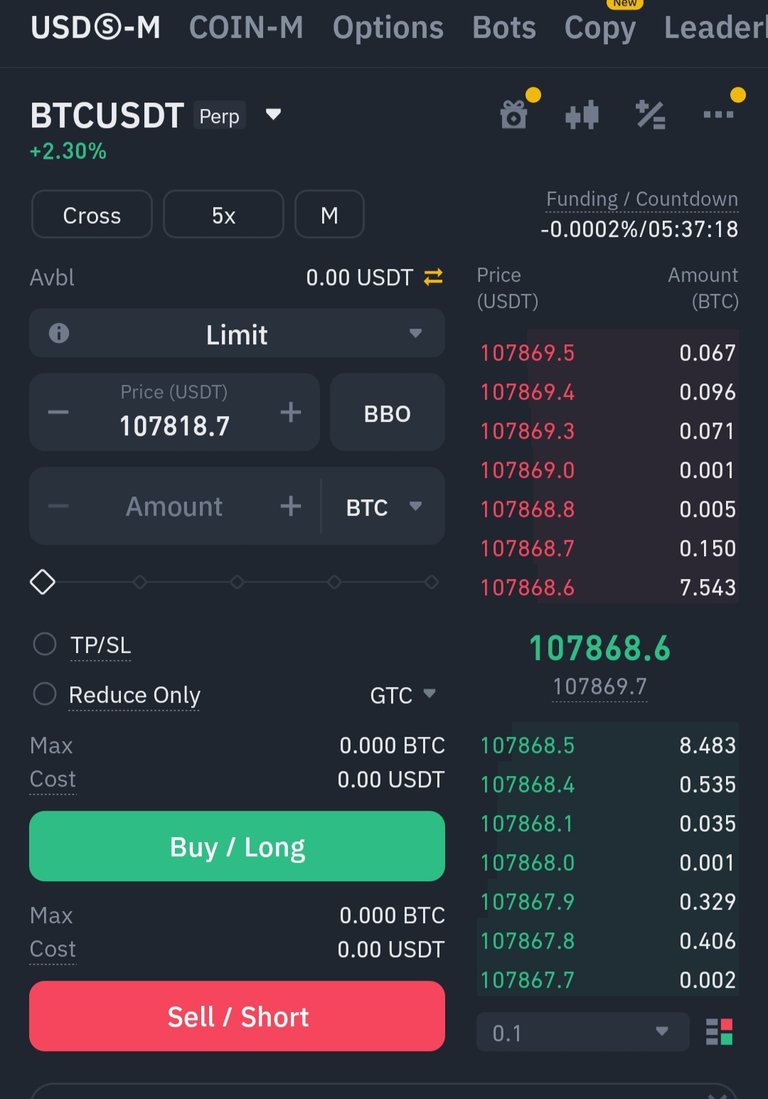
Task: Expand the BTCUSDT pair selector
Action: 273,115
